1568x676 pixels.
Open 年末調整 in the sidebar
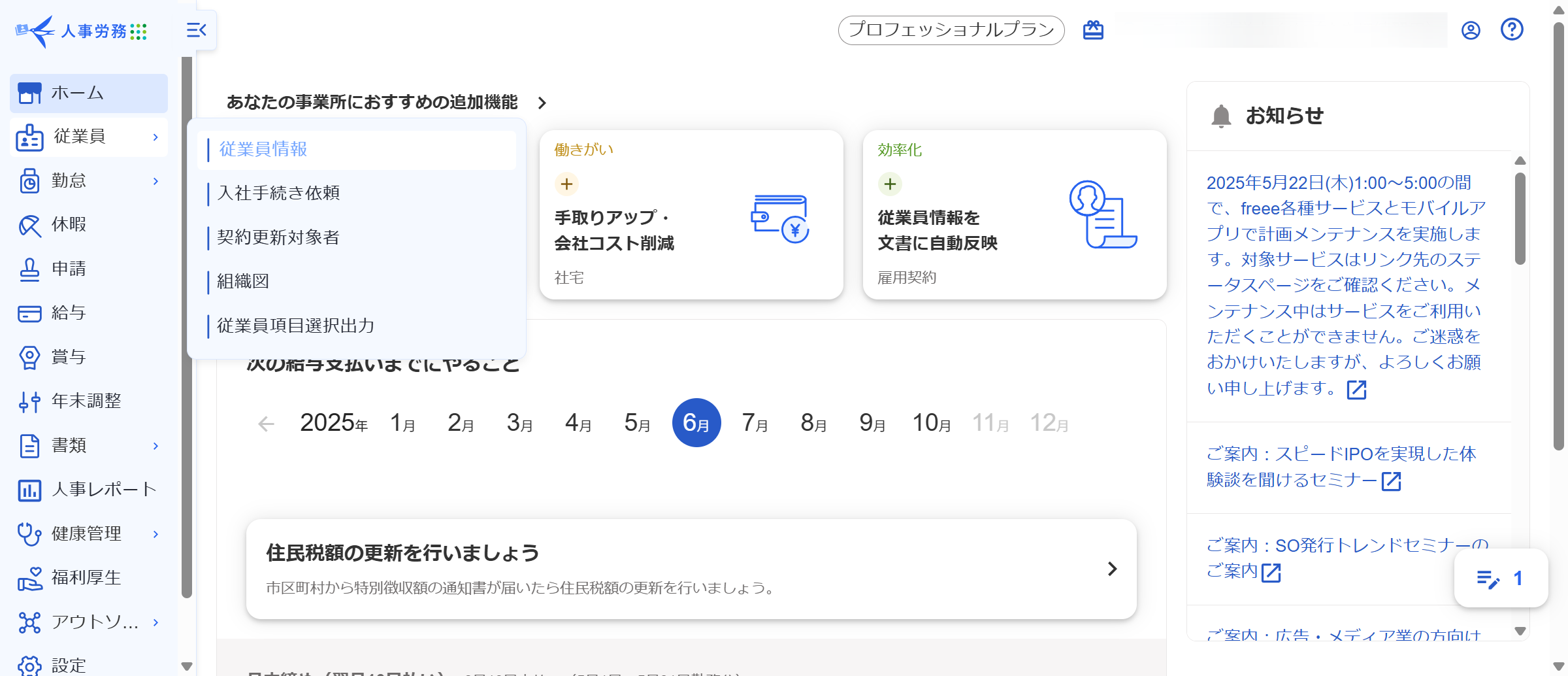(x=86, y=401)
